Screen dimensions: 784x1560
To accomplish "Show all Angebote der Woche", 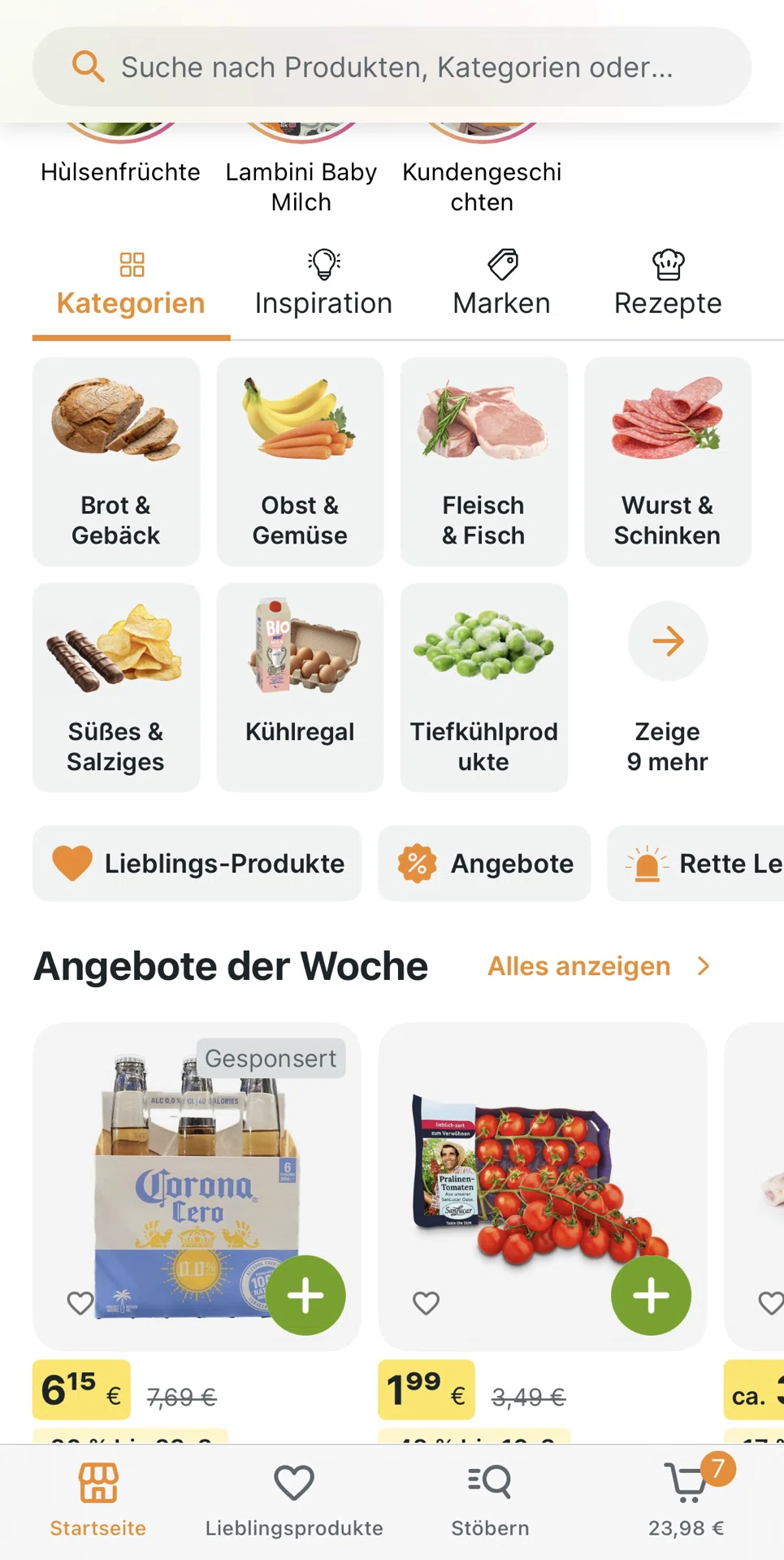I will coord(599,966).
